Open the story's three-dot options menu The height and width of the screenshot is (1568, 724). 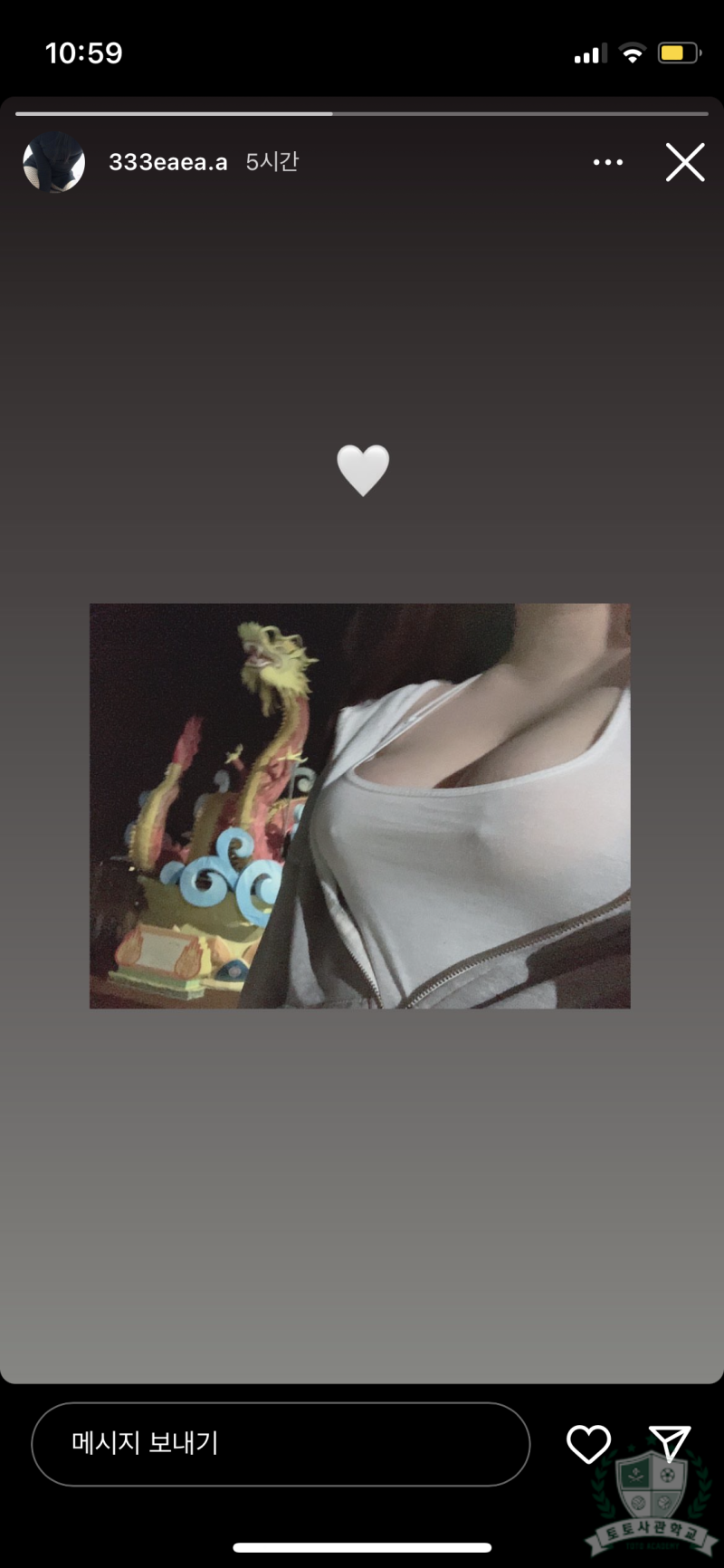[x=607, y=163]
